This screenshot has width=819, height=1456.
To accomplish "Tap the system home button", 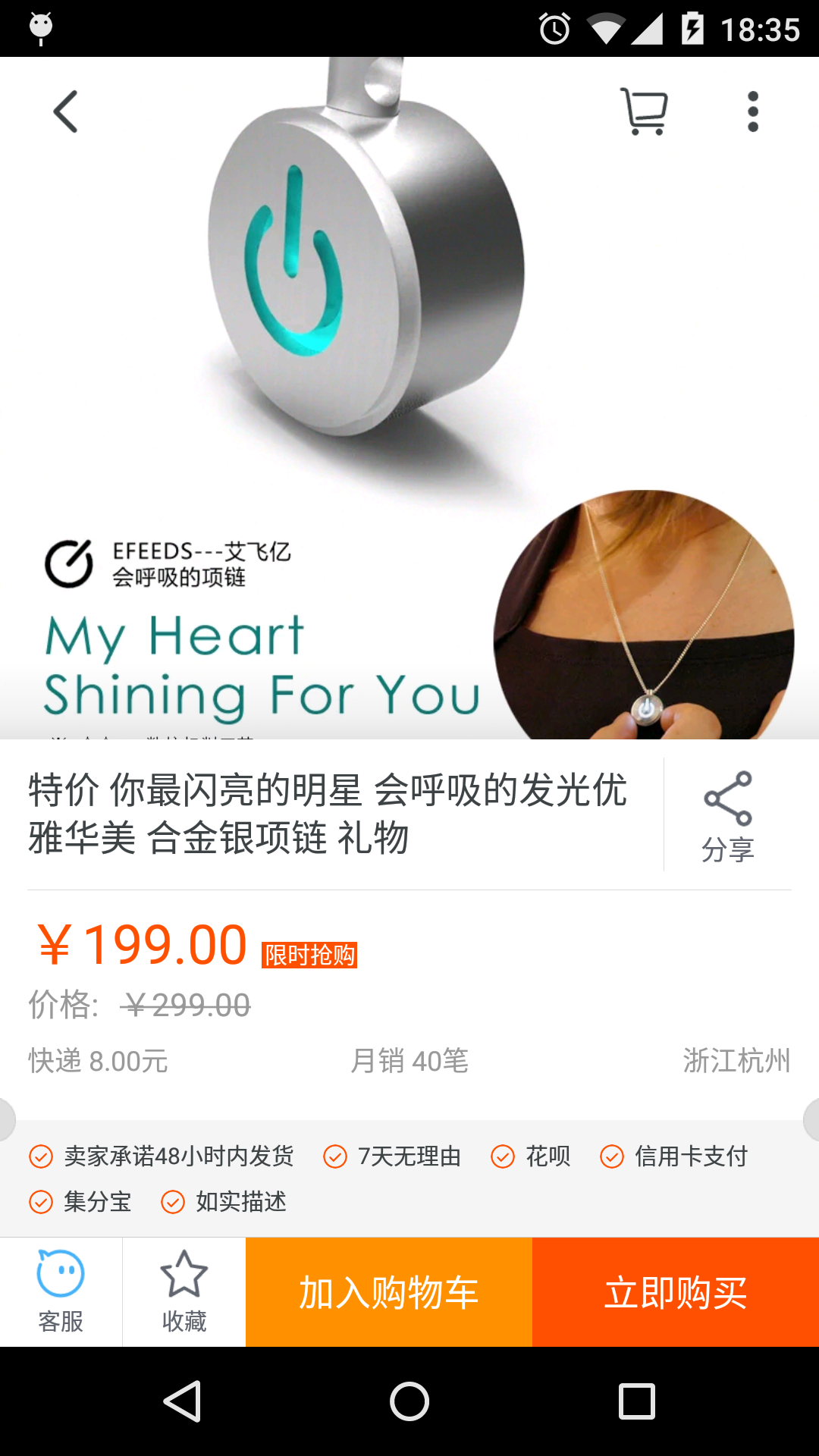I will point(409,1401).
